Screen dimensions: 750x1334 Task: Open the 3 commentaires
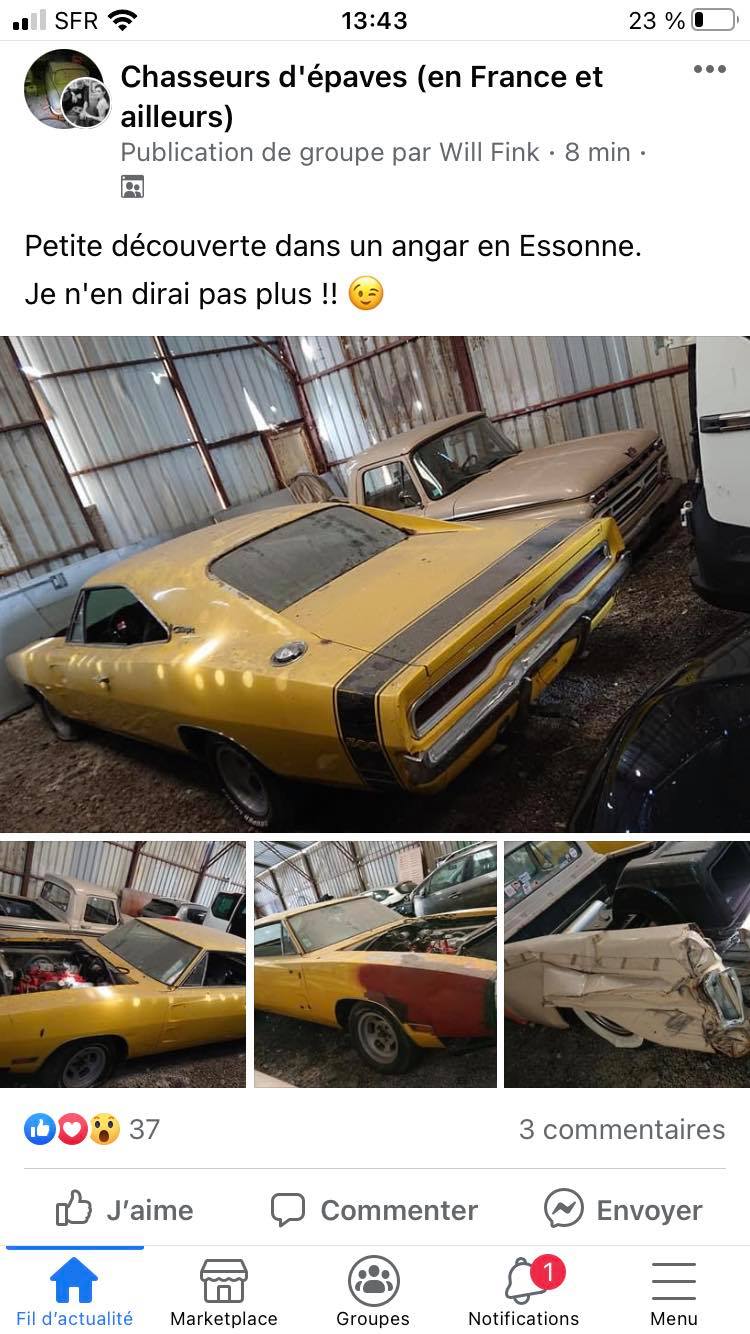coord(621,1130)
